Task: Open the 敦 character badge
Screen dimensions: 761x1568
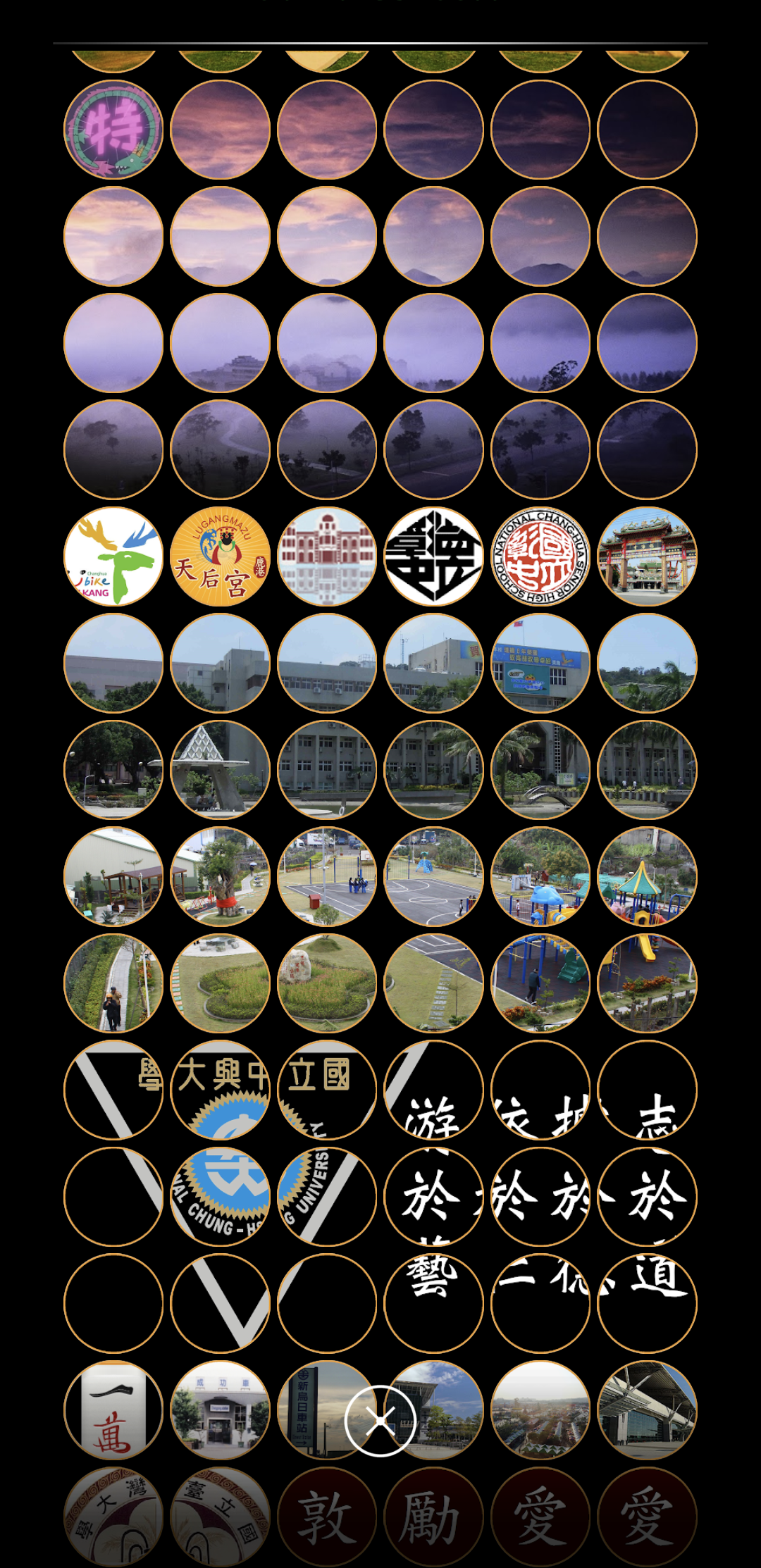Action: (327, 1517)
